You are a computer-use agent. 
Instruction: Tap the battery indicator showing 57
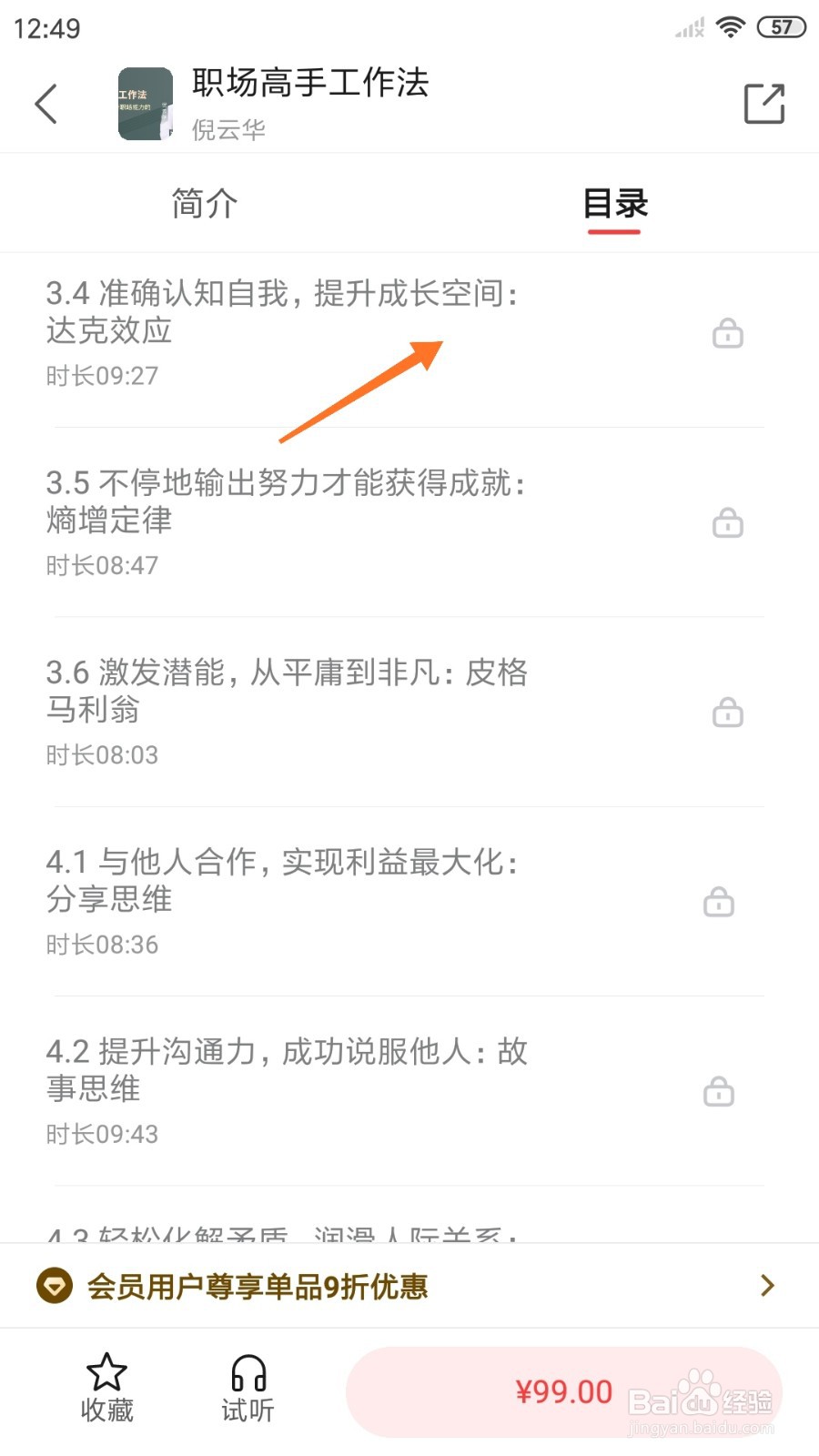pos(781,27)
